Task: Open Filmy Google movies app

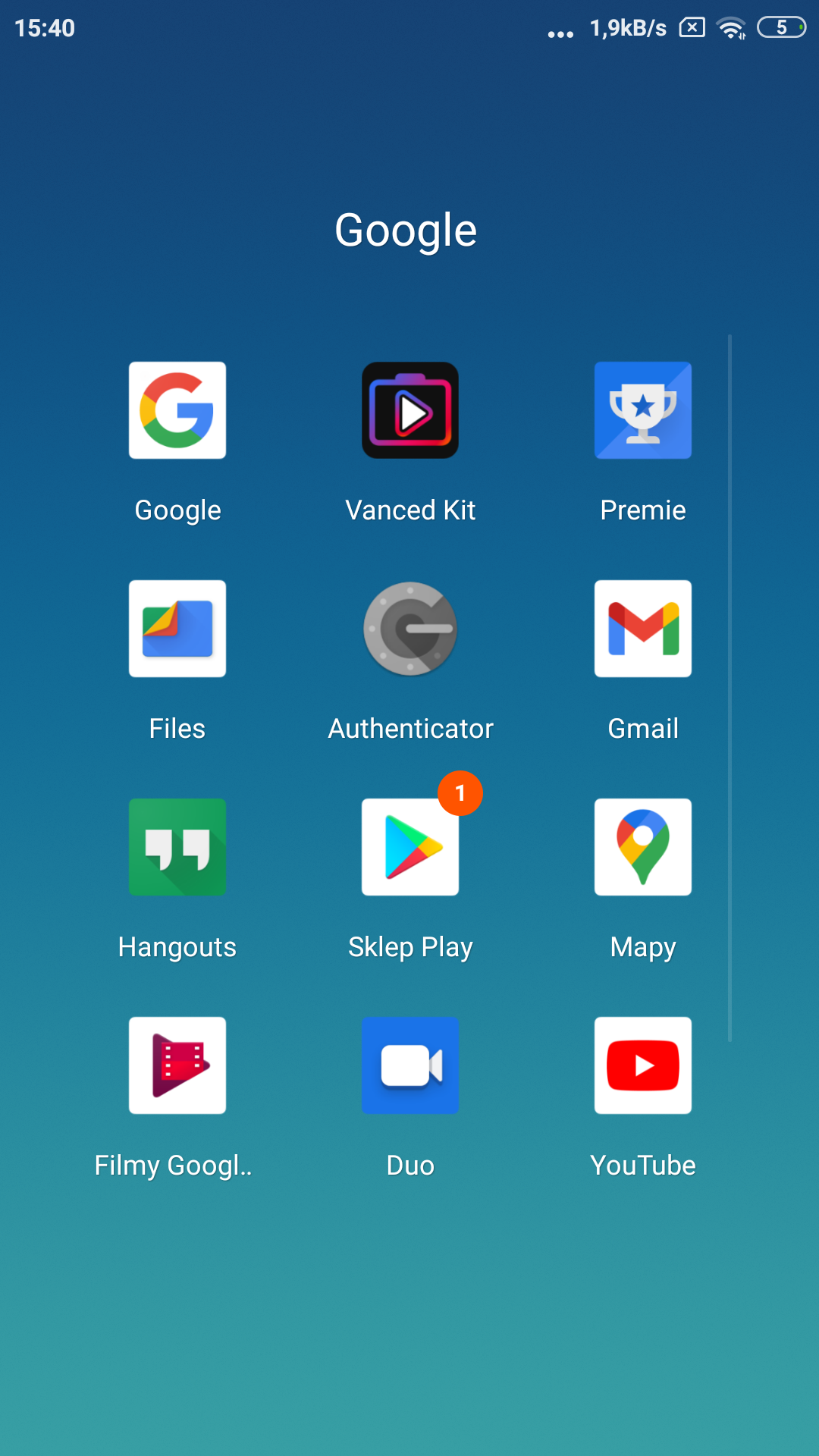Action: click(177, 1065)
